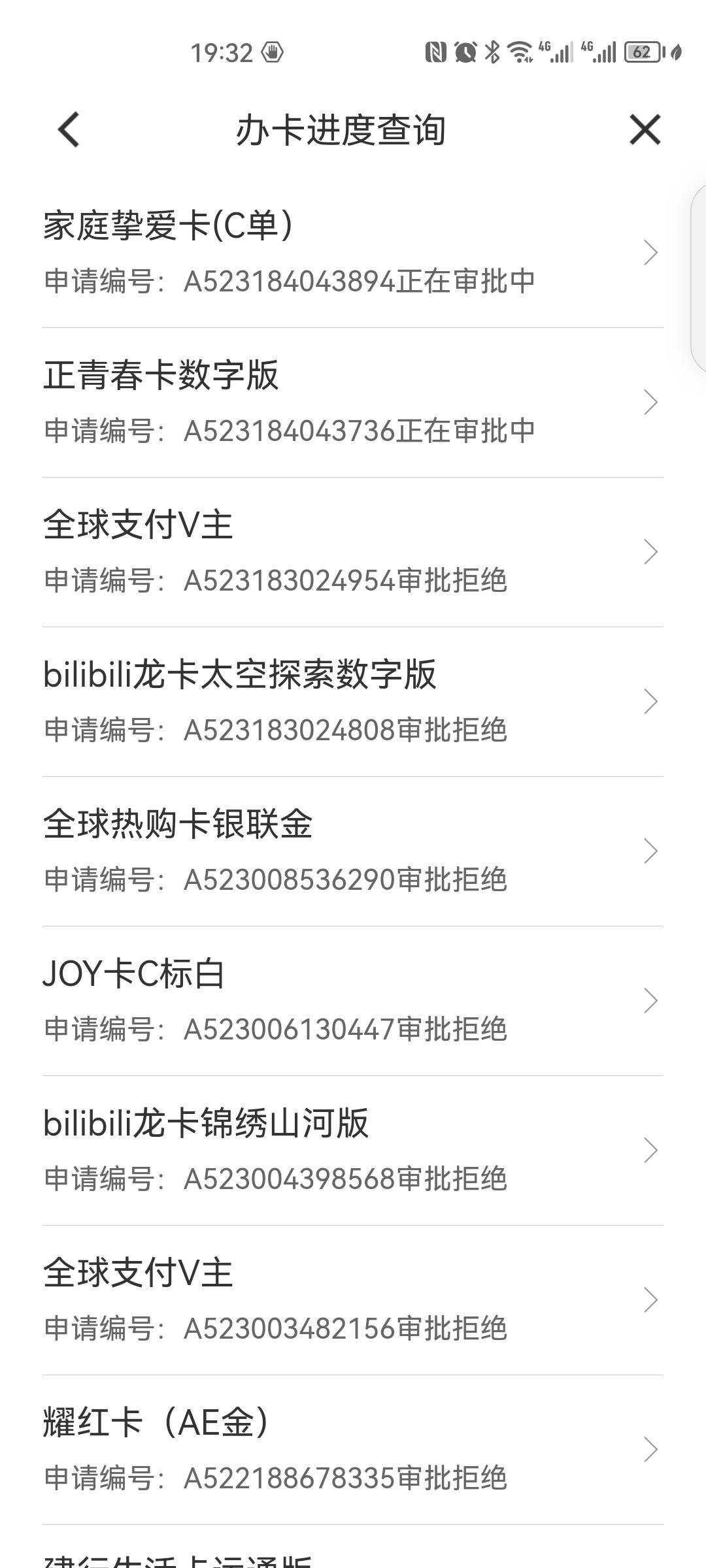The height and width of the screenshot is (1568, 706).
Task: Close the 办卡进度查询 page
Action: pos(645,129)
